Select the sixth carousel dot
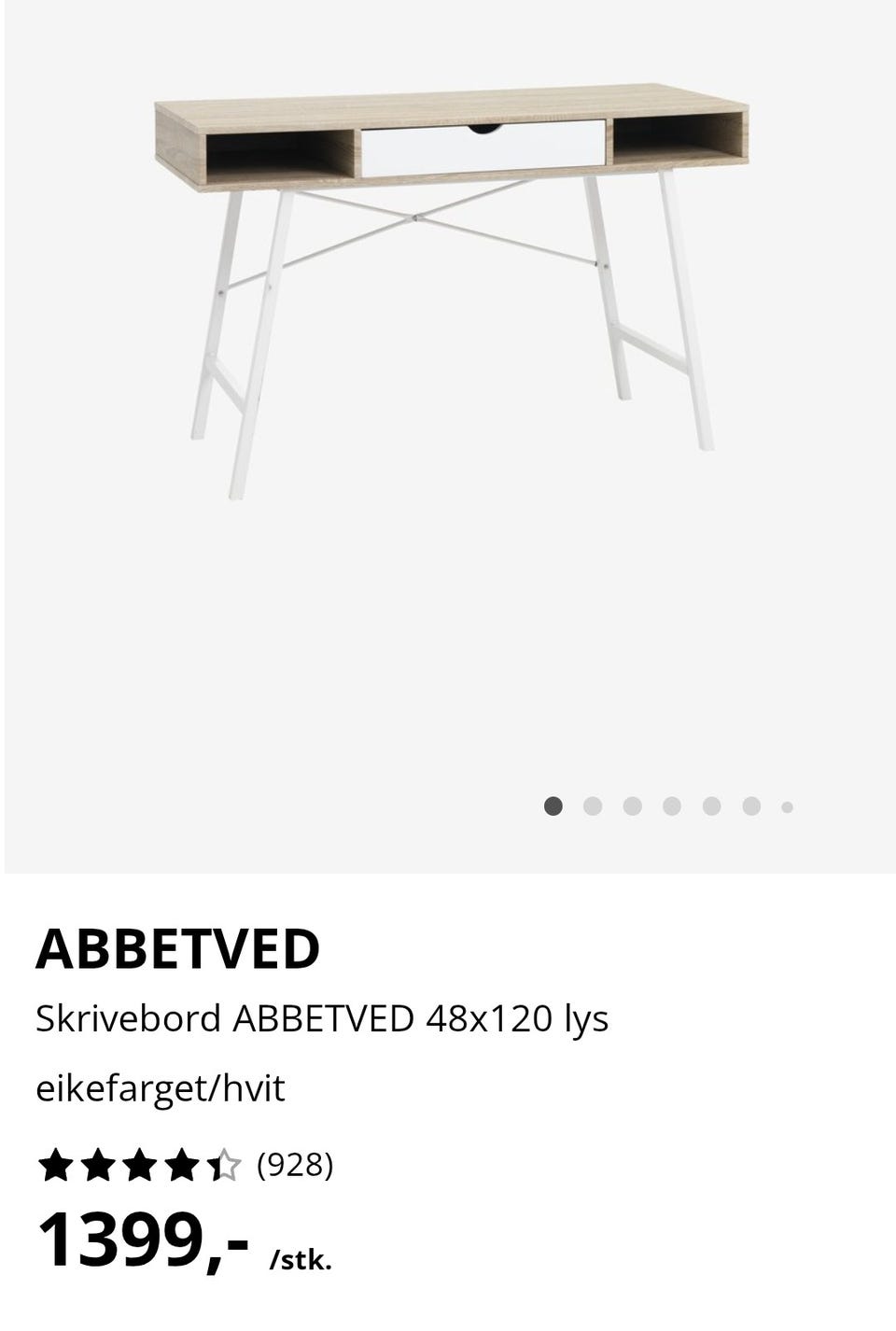 coord(749,806)
